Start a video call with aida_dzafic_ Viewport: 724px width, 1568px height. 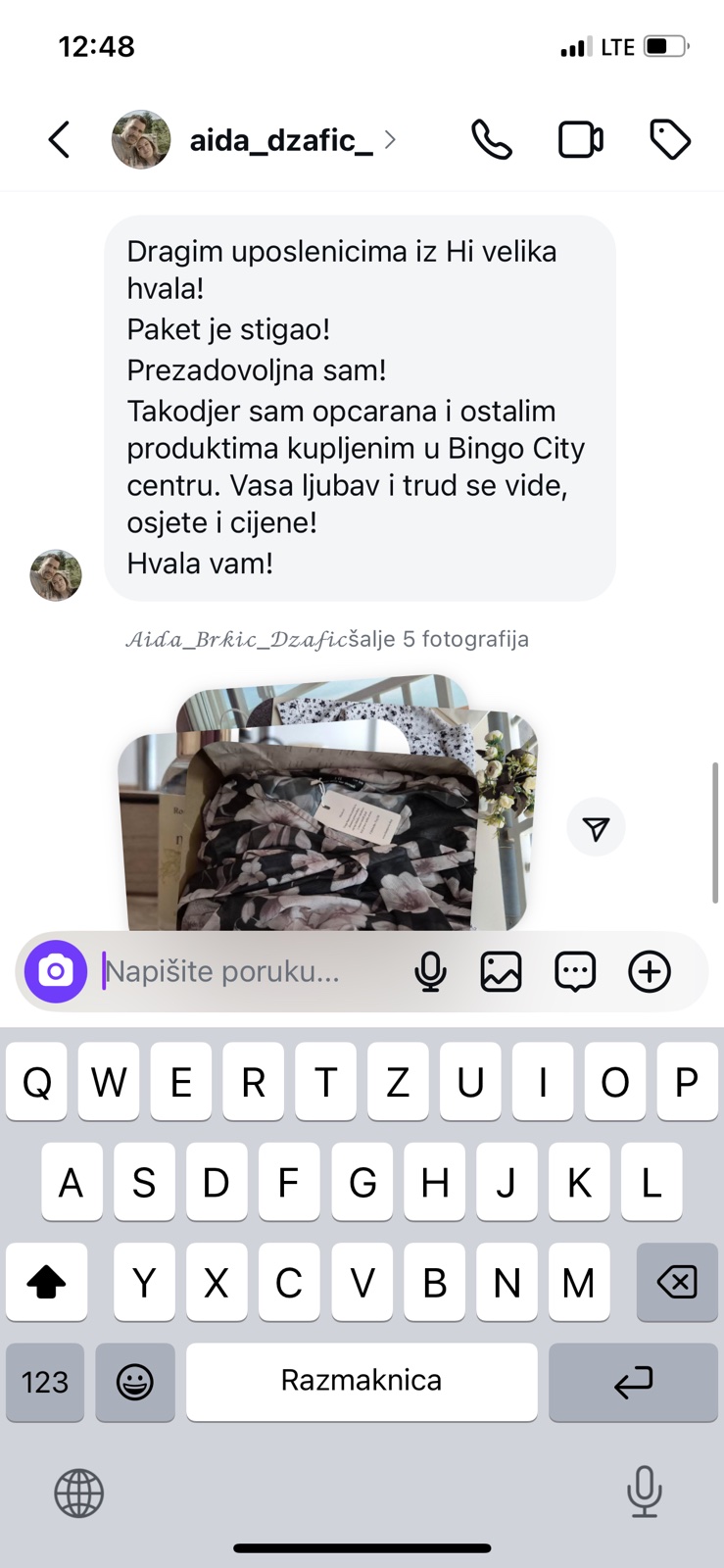point(580,140)
